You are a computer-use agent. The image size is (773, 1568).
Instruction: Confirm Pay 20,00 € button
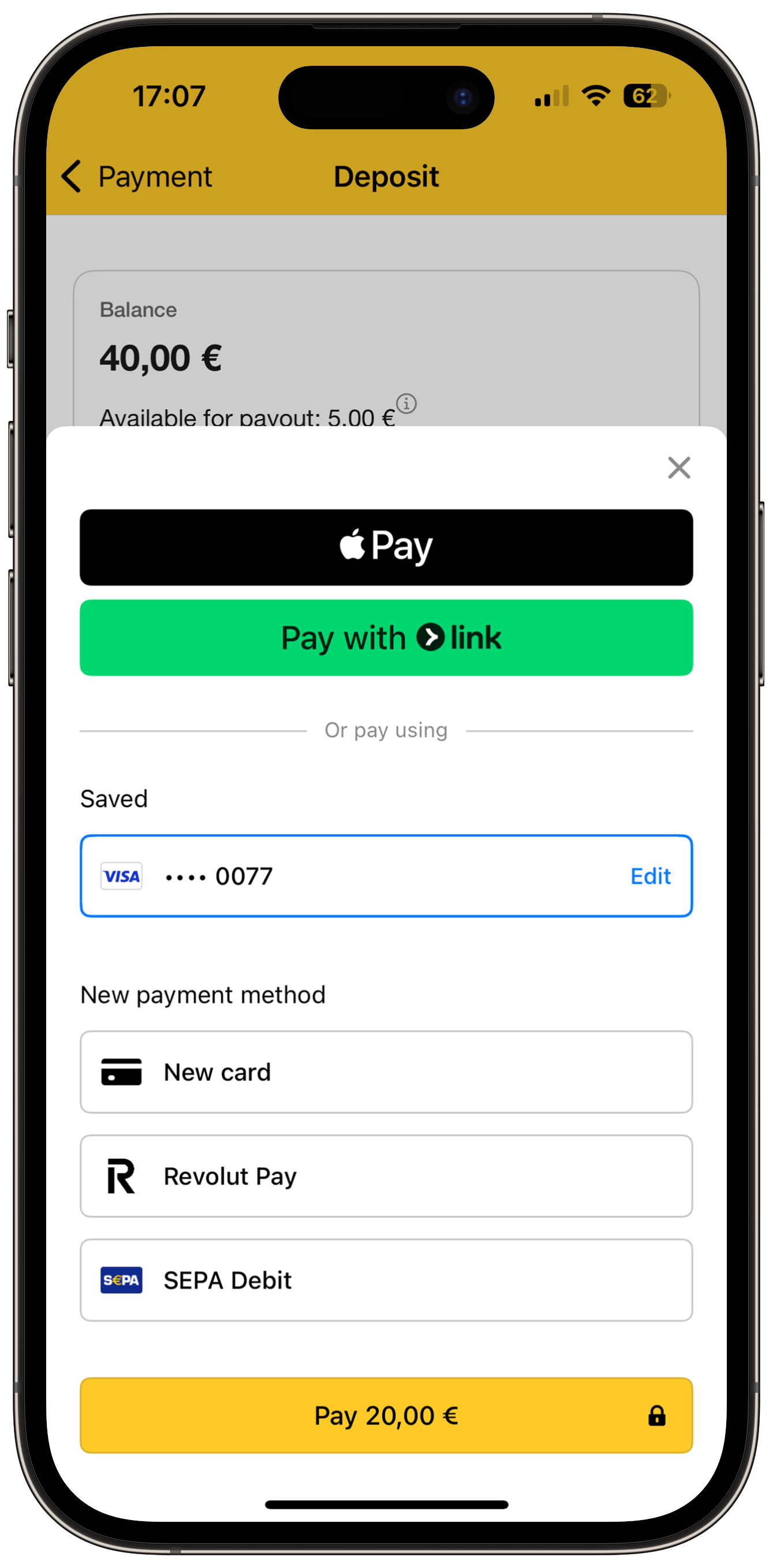[386, 1415]
